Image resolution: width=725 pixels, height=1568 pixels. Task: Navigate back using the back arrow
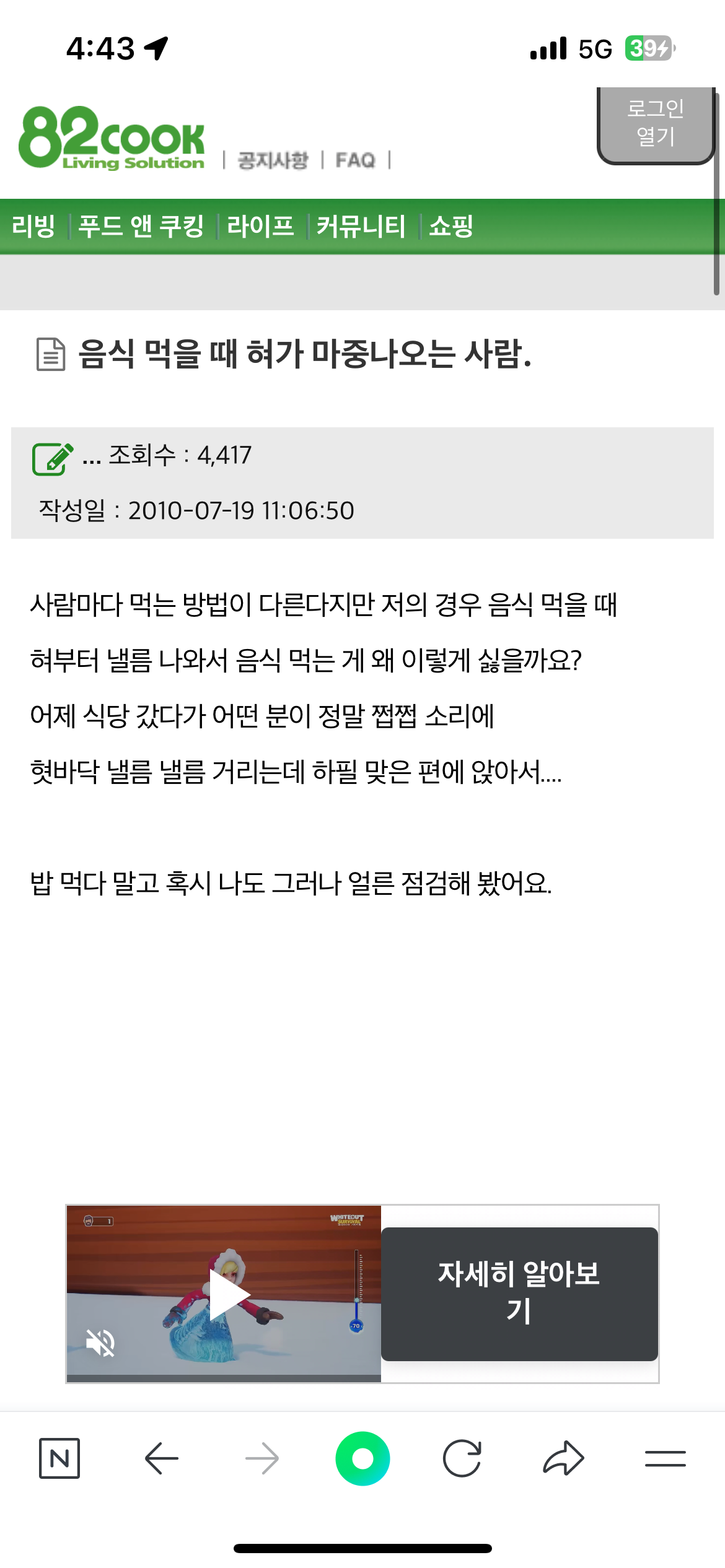click(x=161, y=1458)
